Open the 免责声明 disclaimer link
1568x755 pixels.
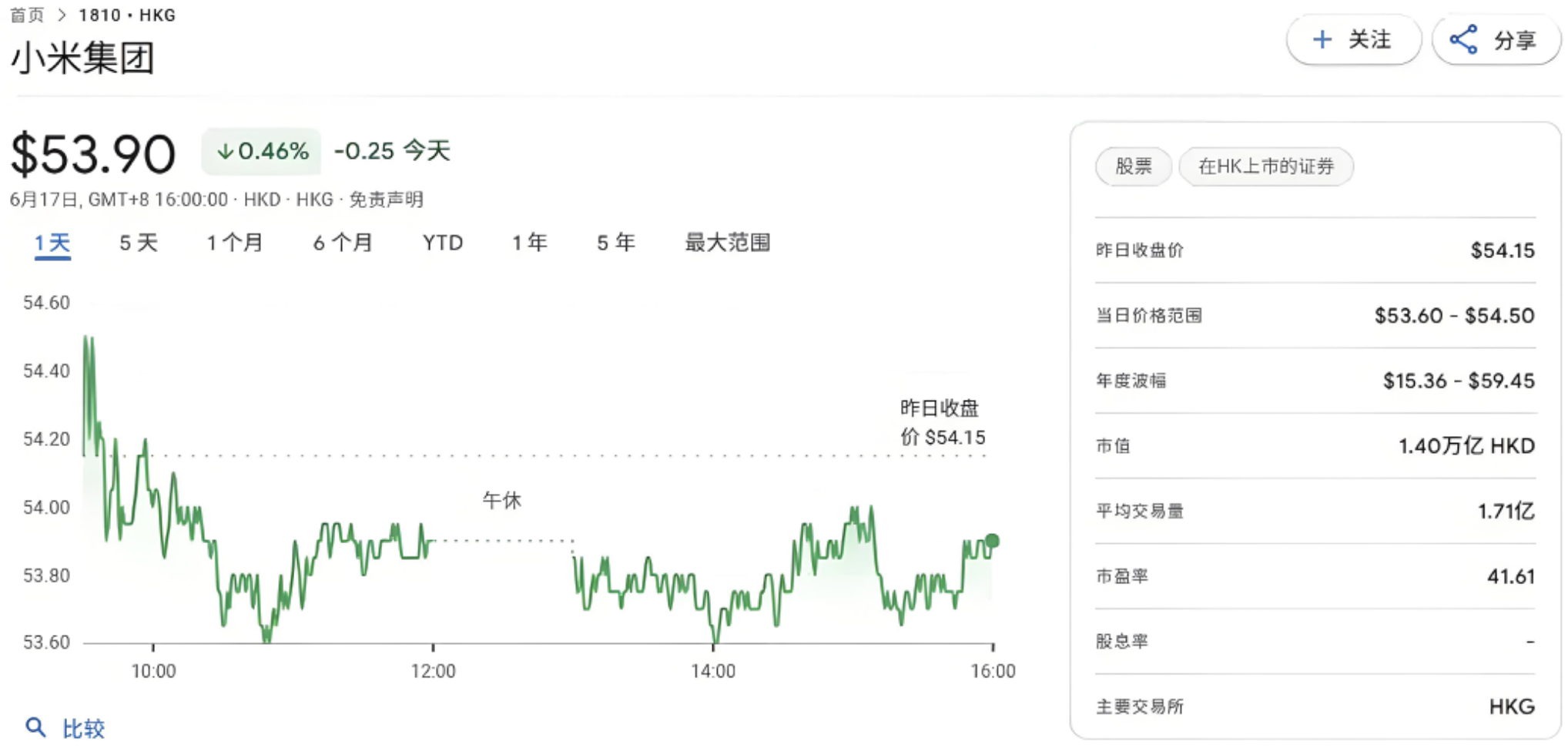coord(387,200)
